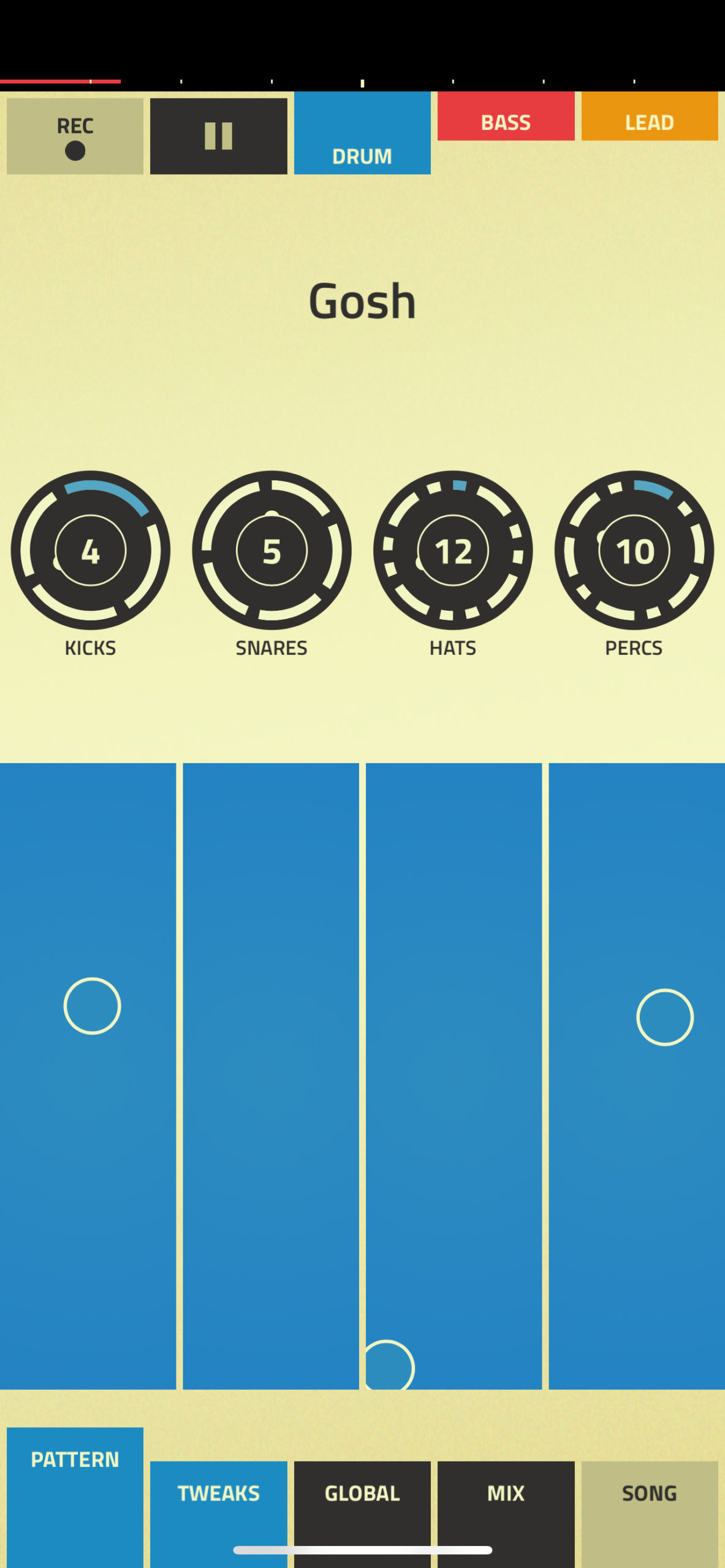Tap the blue pad under SNARES
Screen dimensions: 725x1568
tap(271, 1076)
